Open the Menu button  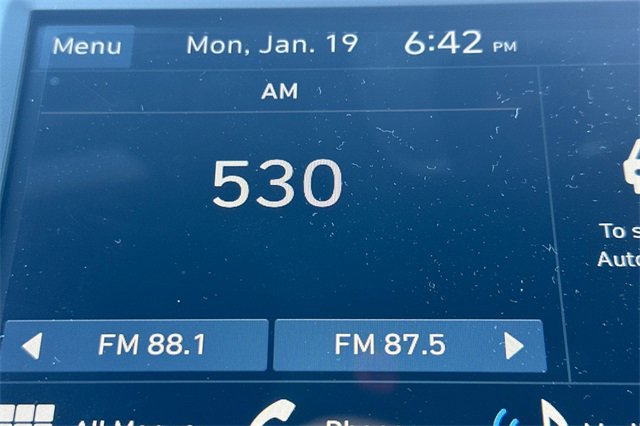pyautogui.click(x=87, y=47)
